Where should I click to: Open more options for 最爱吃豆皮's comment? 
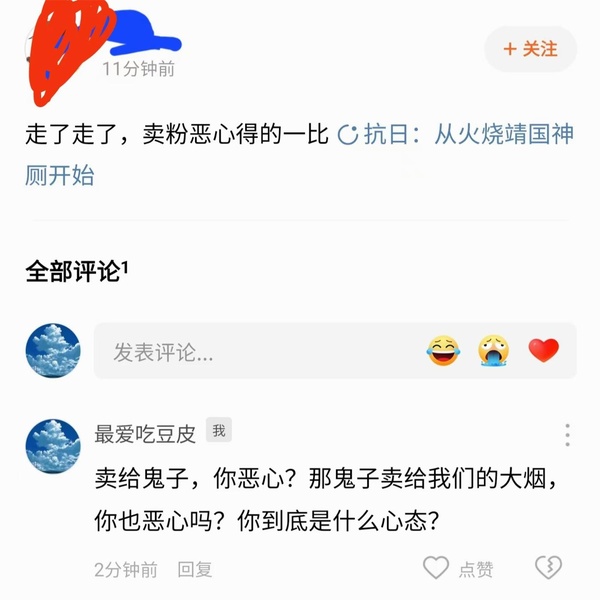click(x=567, y=435)
